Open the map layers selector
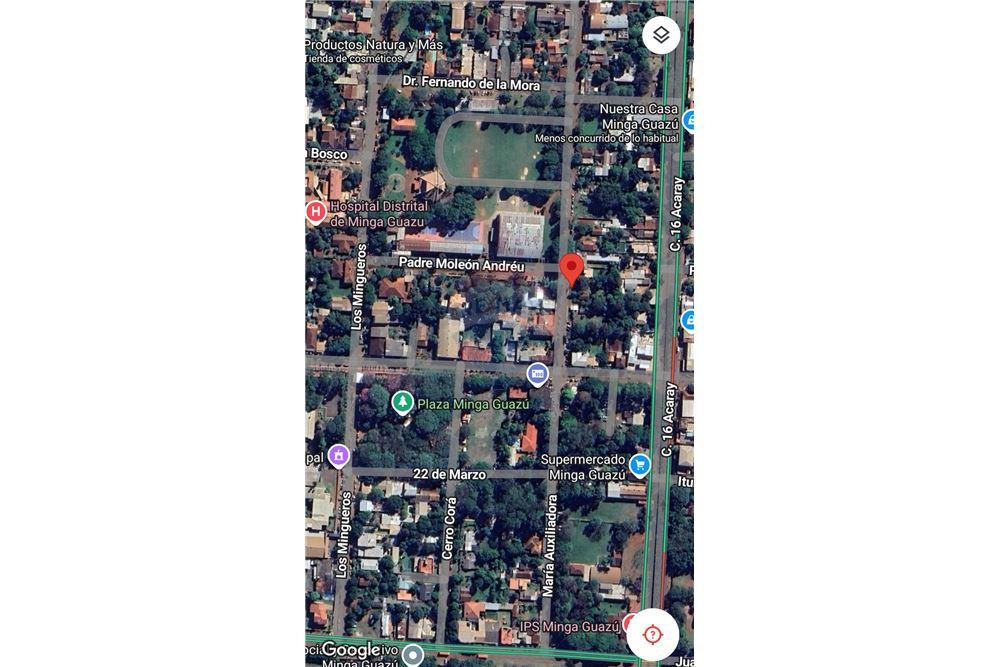The image size is (1000, 667). (x=661, y=35)
